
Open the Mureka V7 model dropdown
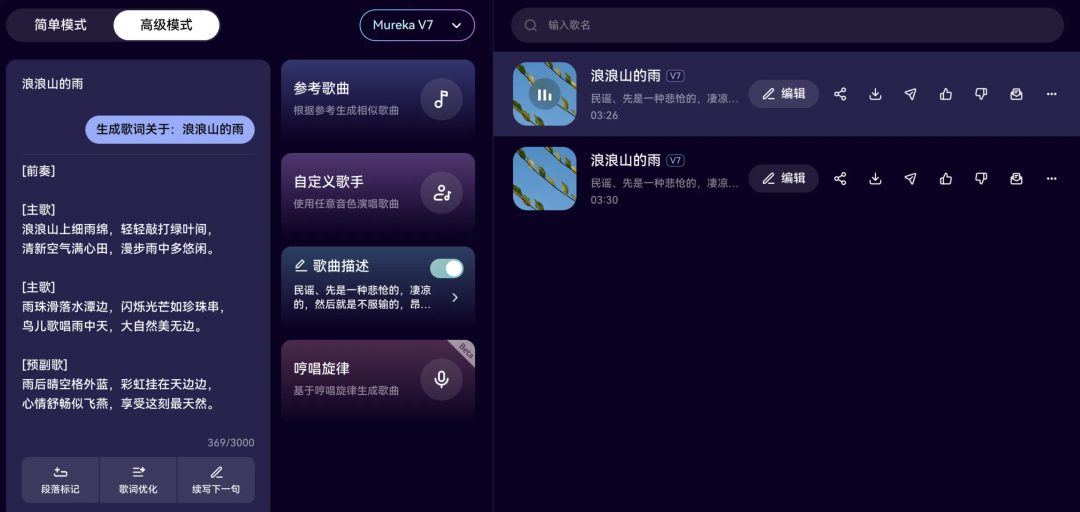click(417, 25)
